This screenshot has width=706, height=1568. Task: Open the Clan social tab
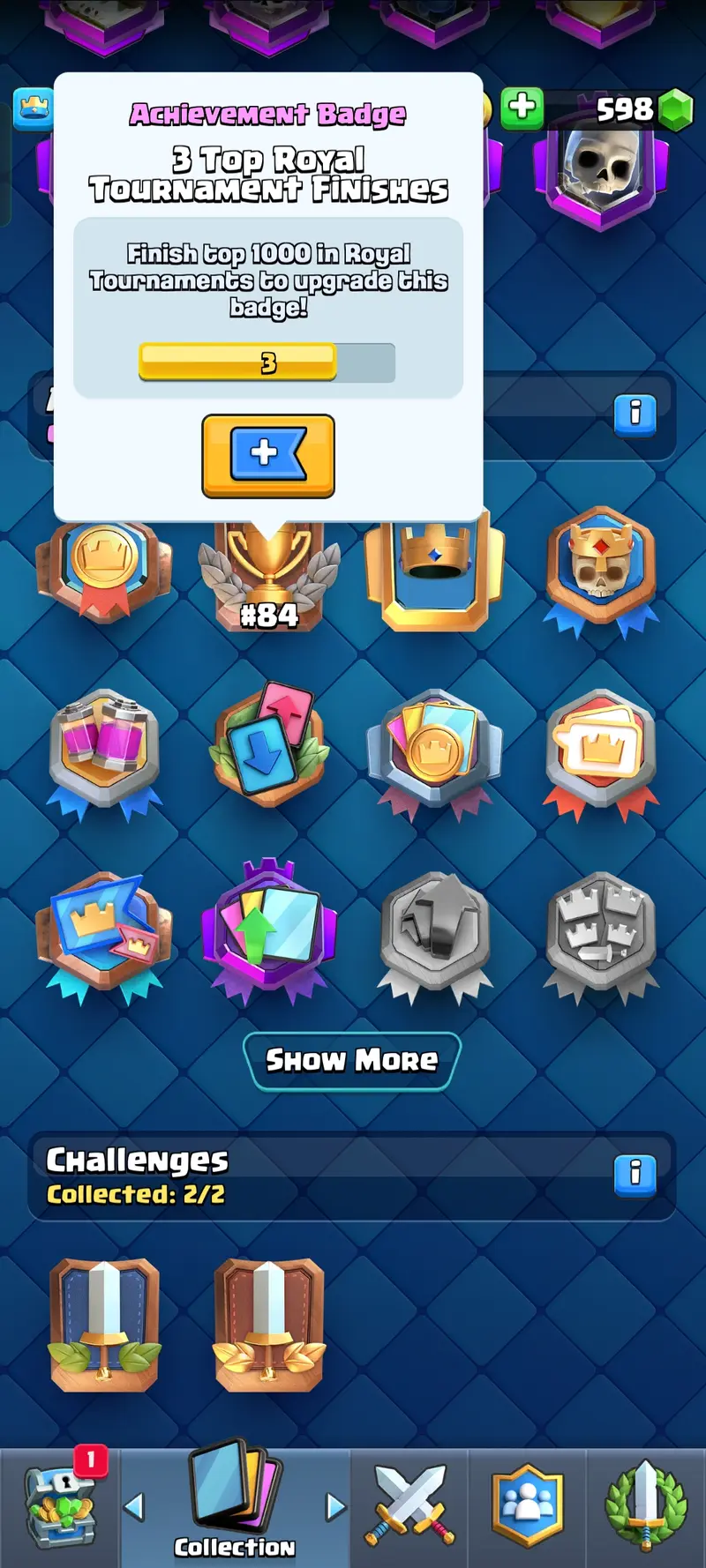(x=527, y=1506)
